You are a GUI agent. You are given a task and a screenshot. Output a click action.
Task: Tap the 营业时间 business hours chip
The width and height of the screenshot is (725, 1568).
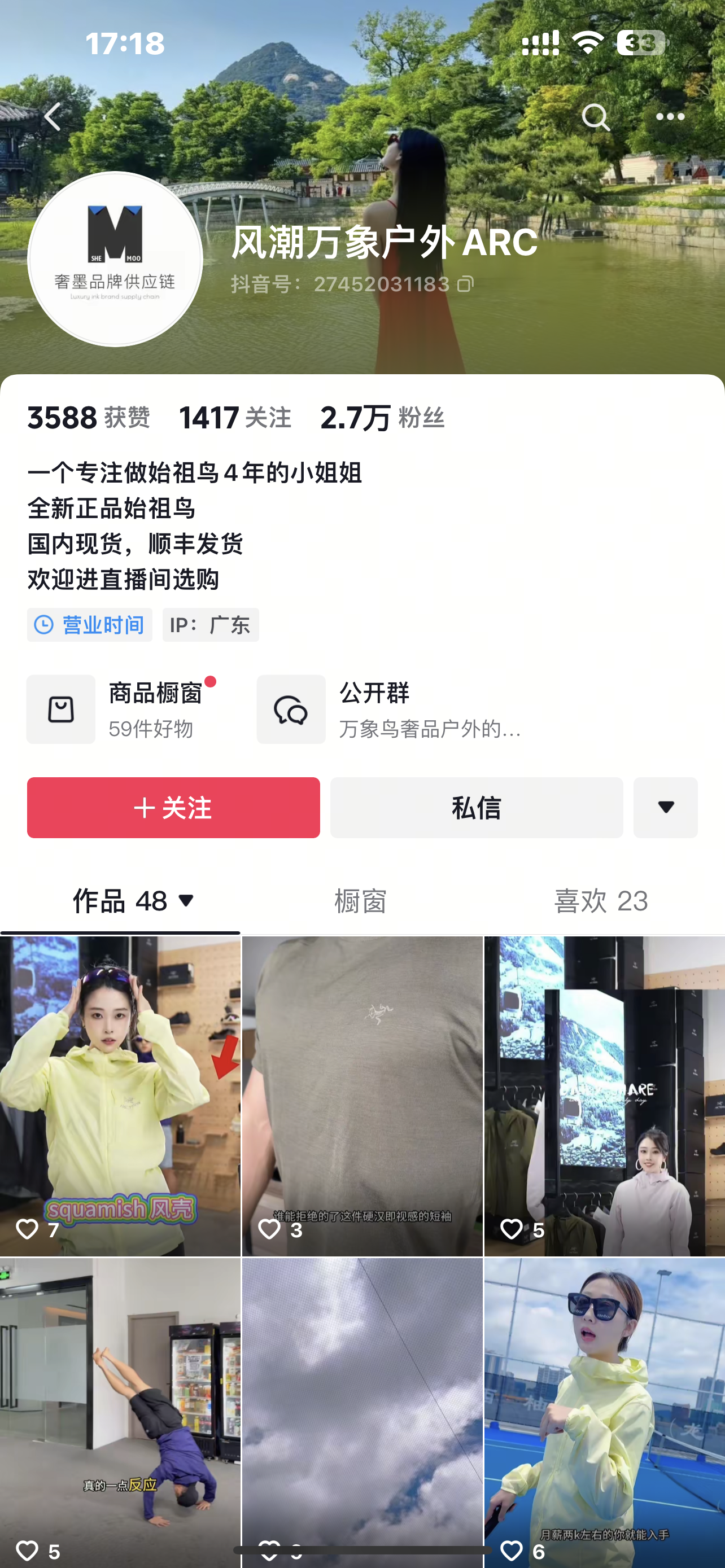89,624
